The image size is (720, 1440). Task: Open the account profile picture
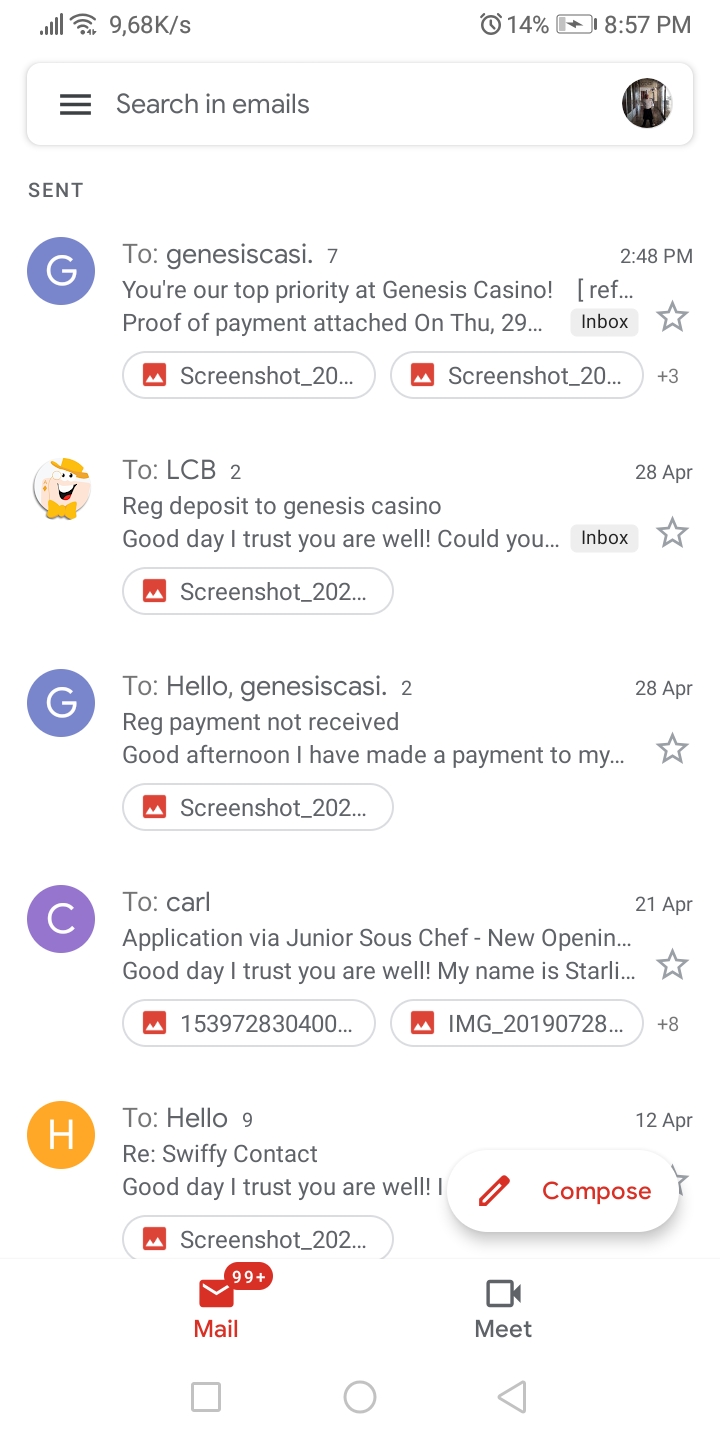(647, 104)
